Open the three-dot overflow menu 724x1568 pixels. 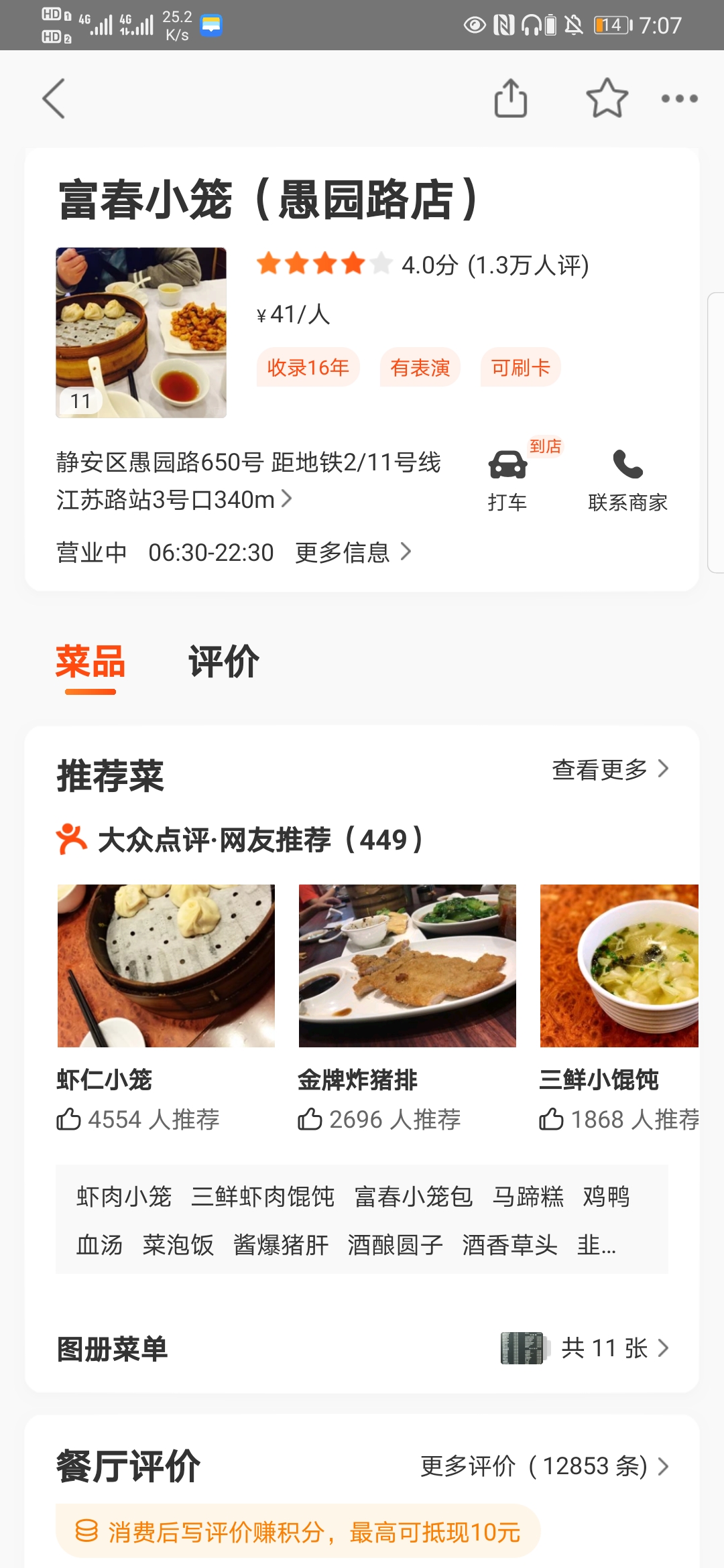point(679,99)
